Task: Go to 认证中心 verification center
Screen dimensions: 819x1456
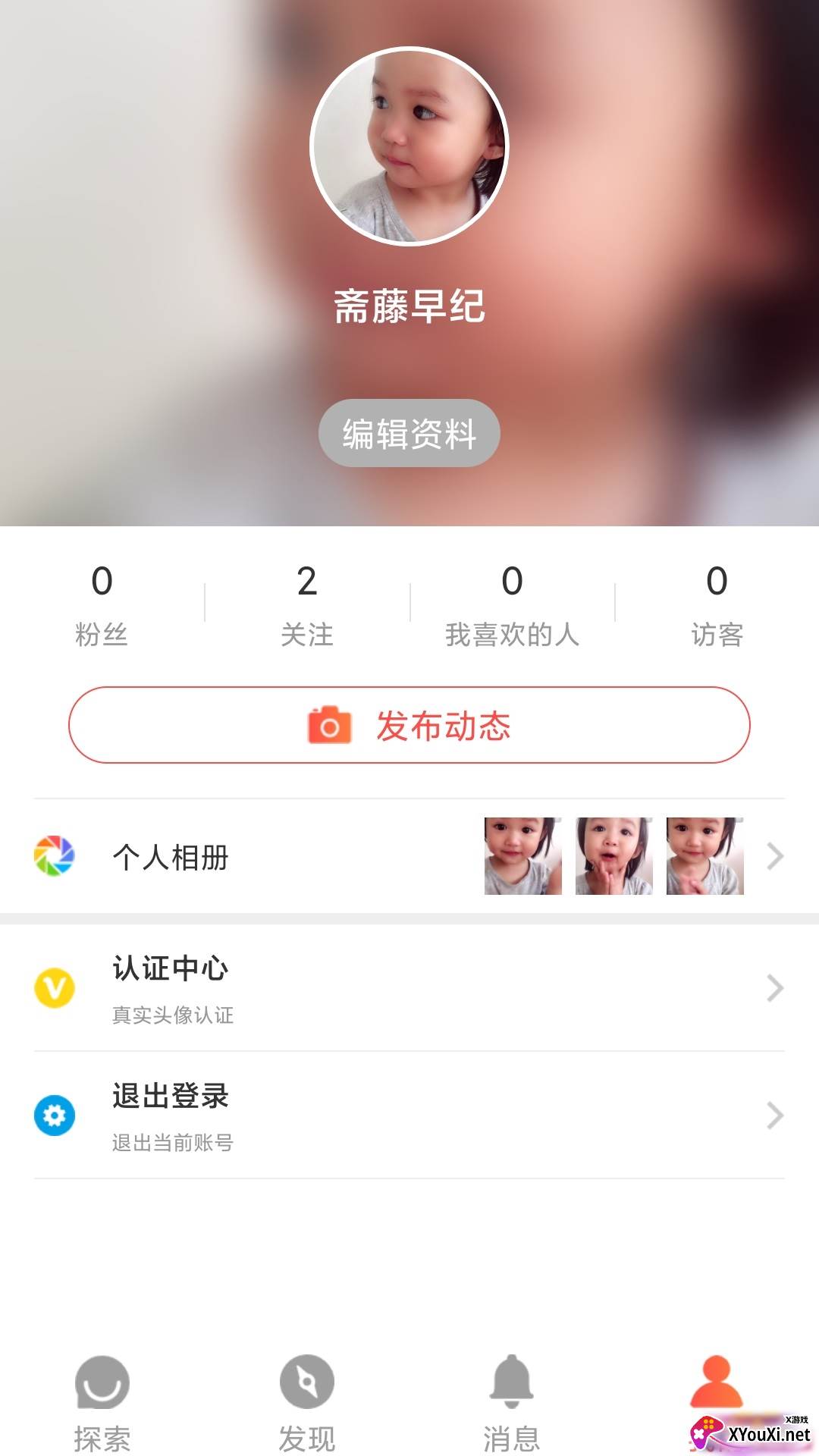Action: pos(409,987)
